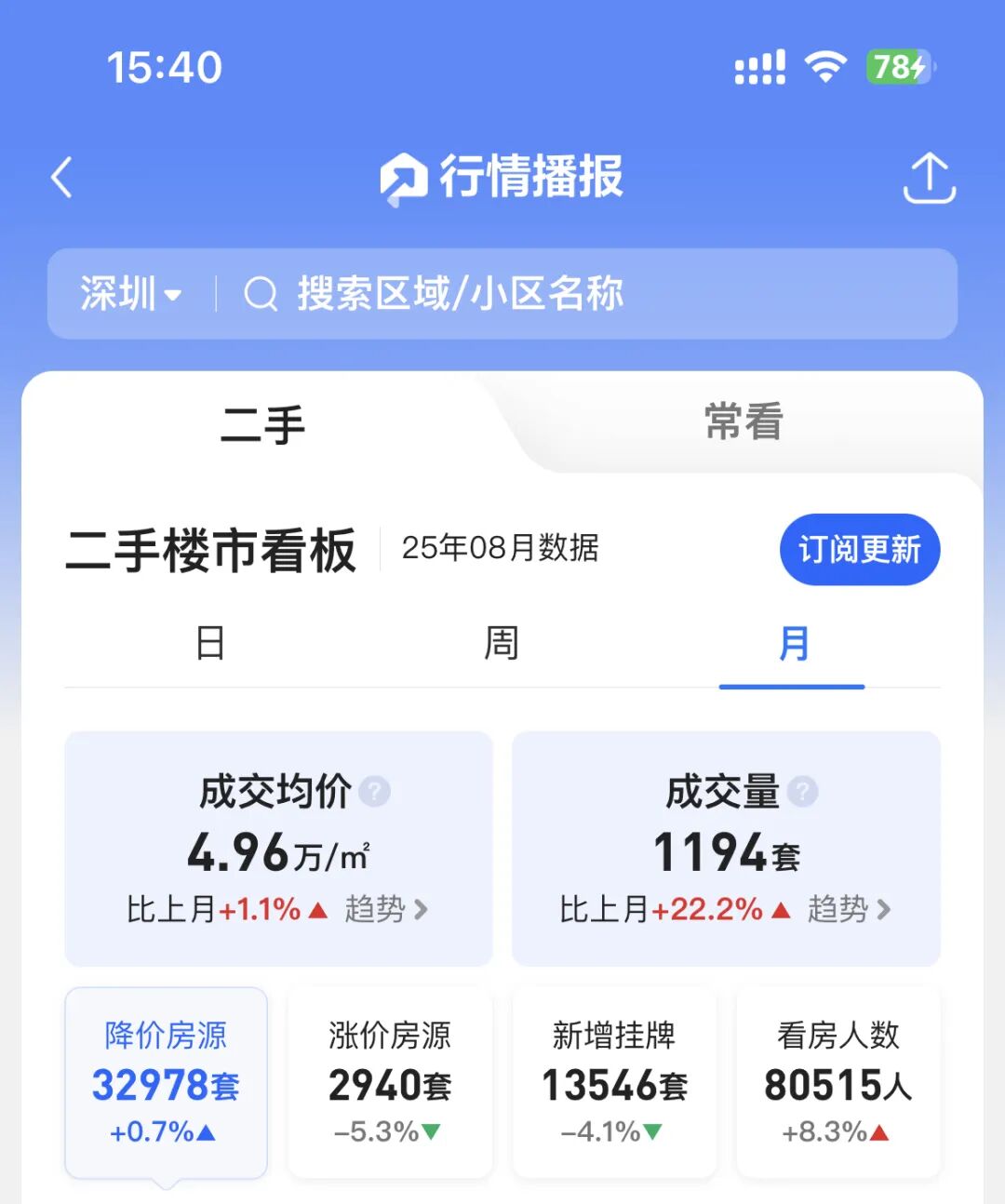The image size is (1005, 1204).
Task: Go back using the top-left arrow
Action: pyautogui.click(x=62, y=177)
